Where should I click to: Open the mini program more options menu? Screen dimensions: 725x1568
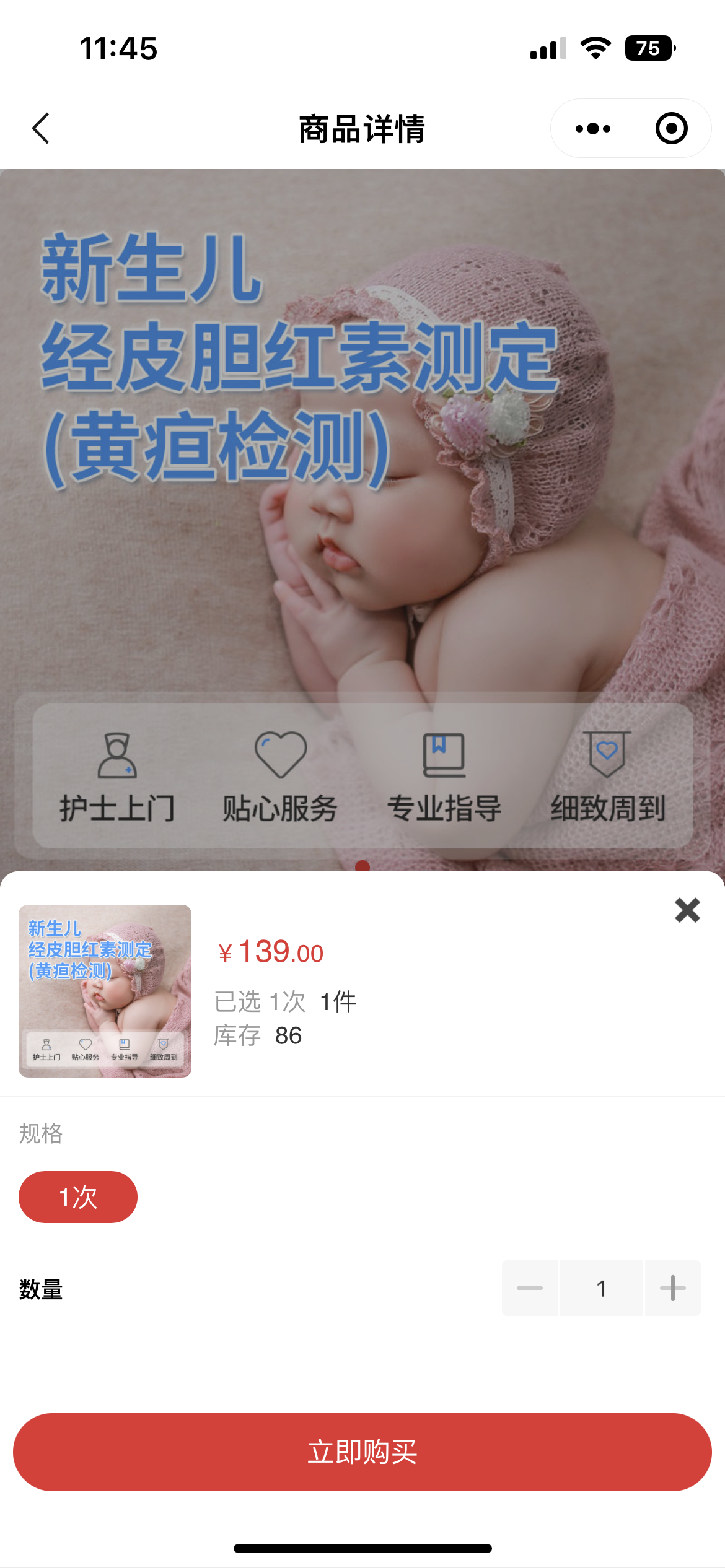click(592, 129)
